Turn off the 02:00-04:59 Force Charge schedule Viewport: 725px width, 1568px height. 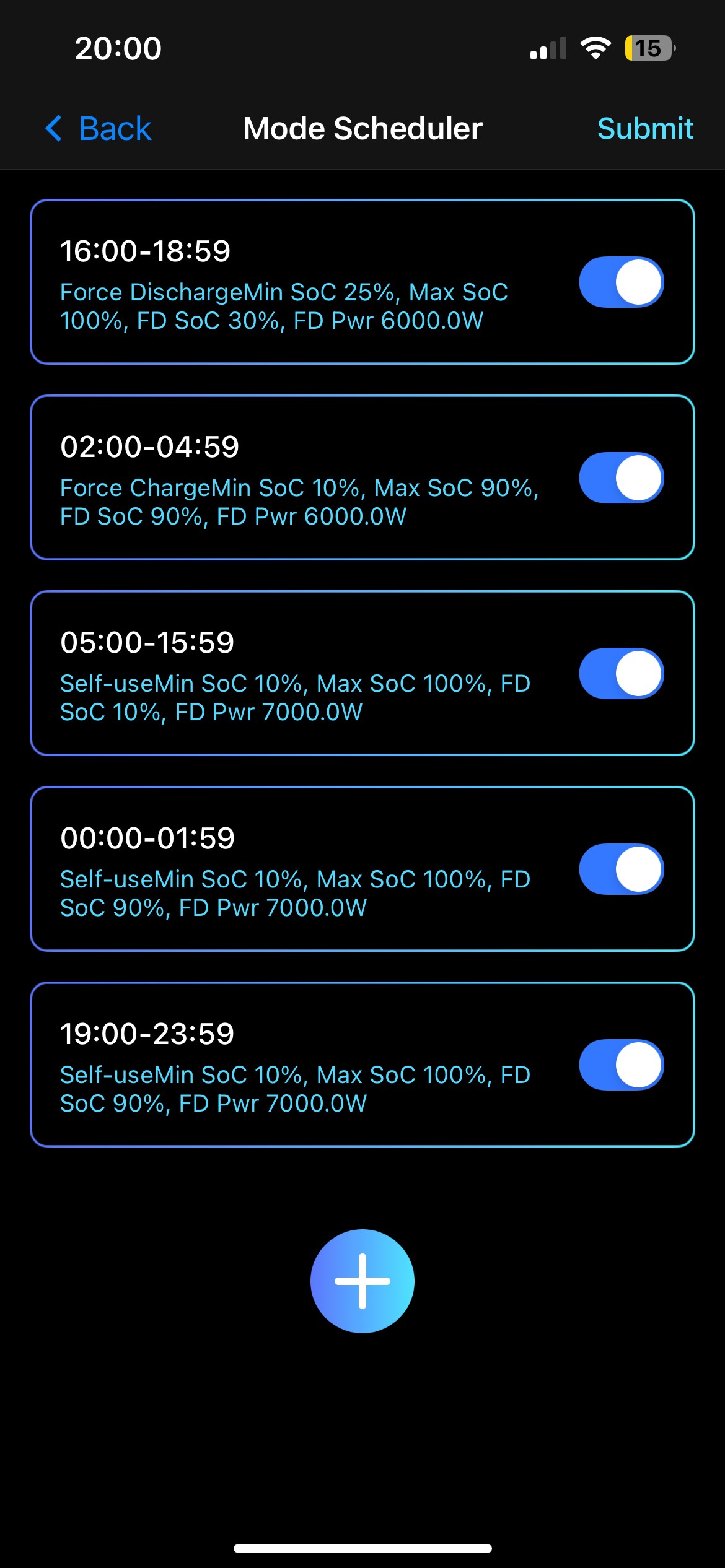(621, 478)
